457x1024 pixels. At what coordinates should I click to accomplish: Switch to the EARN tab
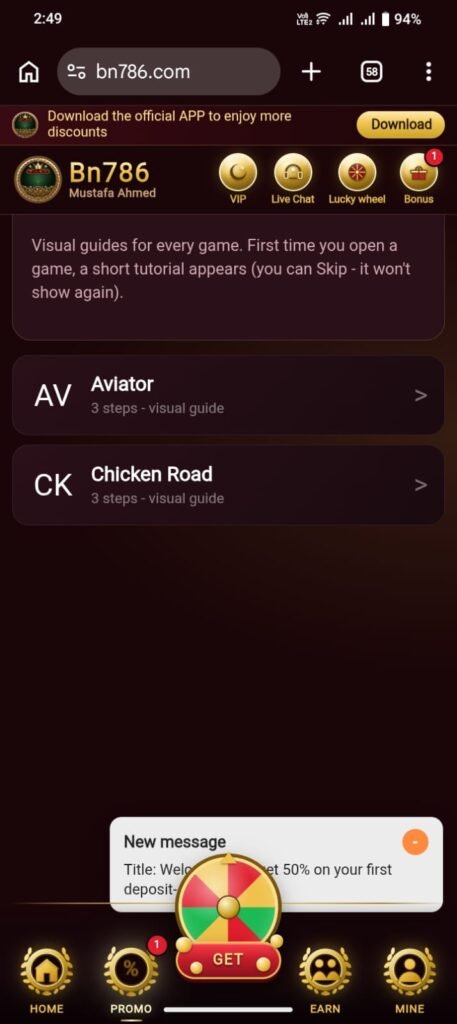325,982
